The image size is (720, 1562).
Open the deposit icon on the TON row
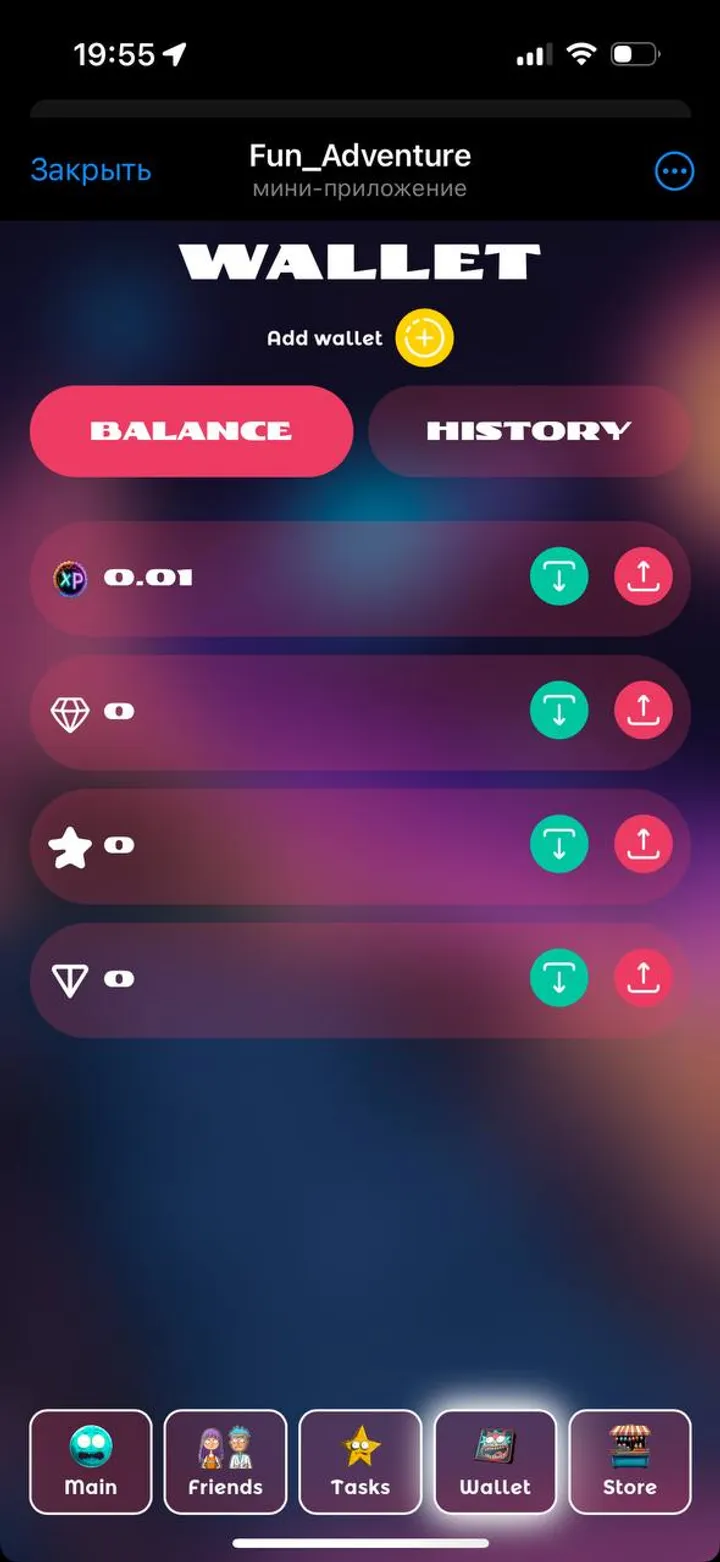559,978
